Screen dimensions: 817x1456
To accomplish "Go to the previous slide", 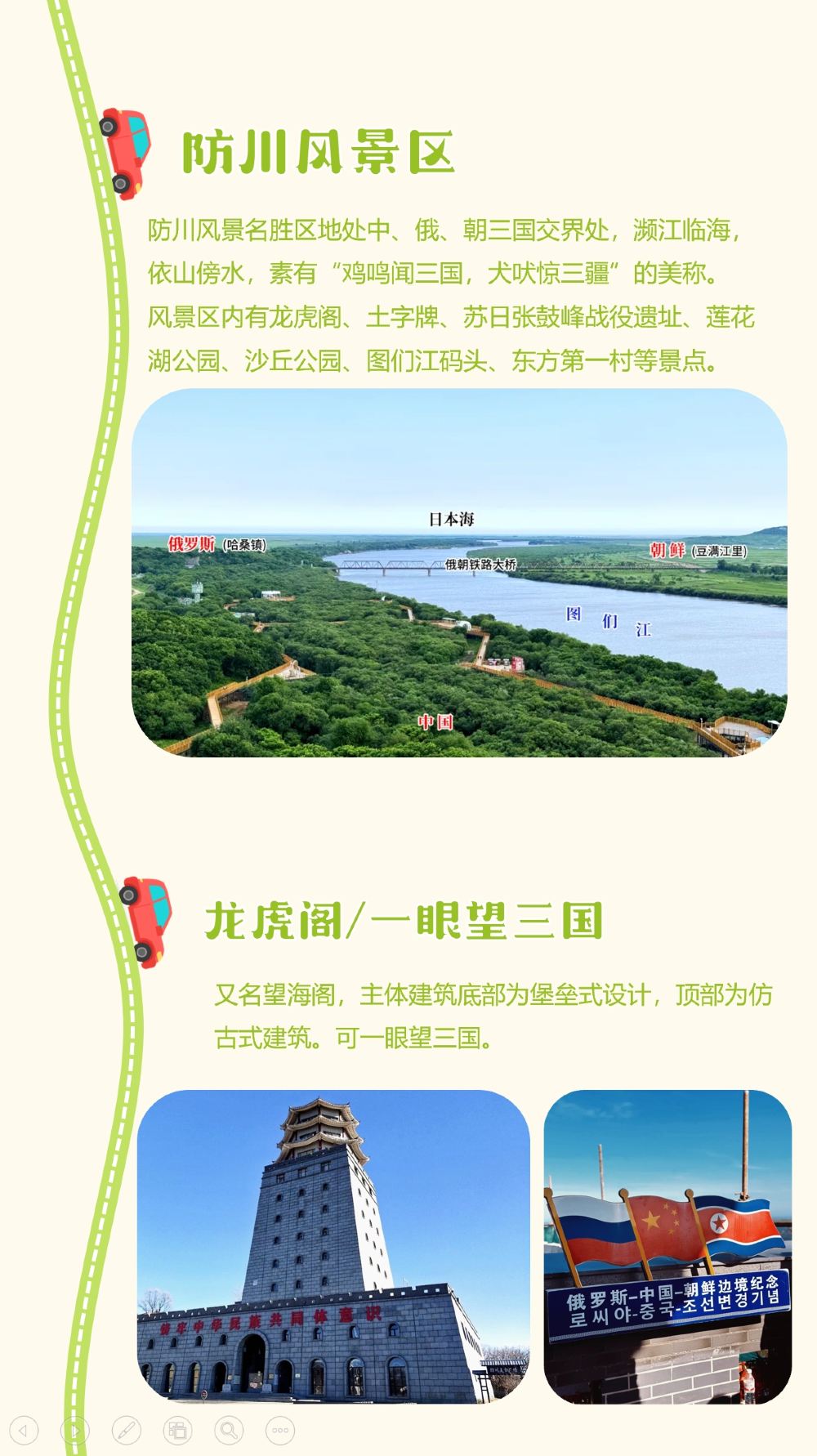I will pos(24,1430).
